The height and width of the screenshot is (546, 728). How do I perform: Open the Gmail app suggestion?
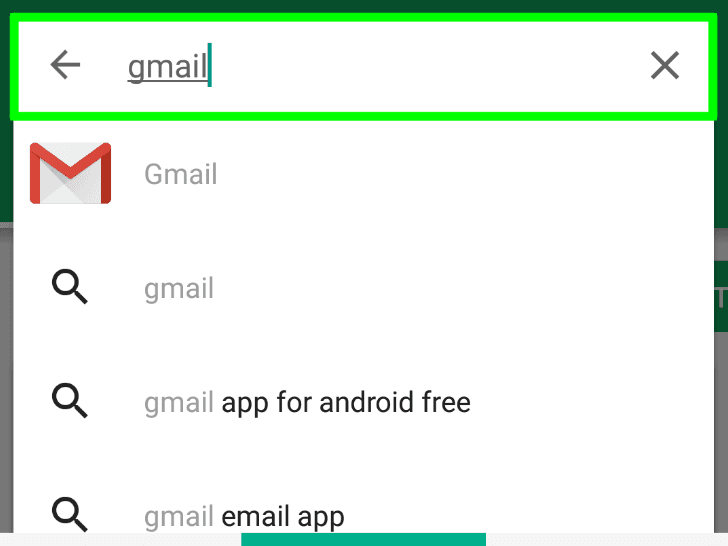point(180,174)
